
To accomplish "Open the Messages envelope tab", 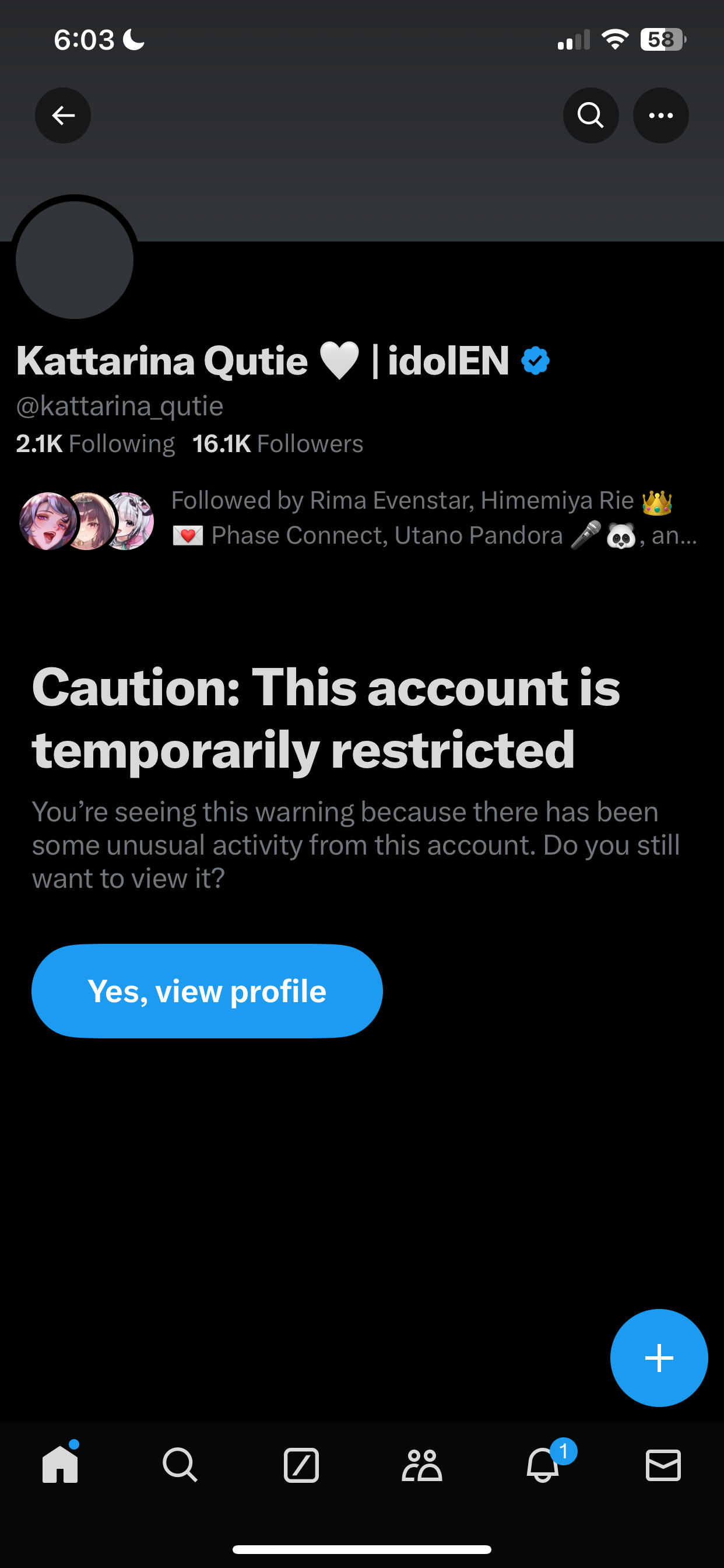I will pos(663,1465).
